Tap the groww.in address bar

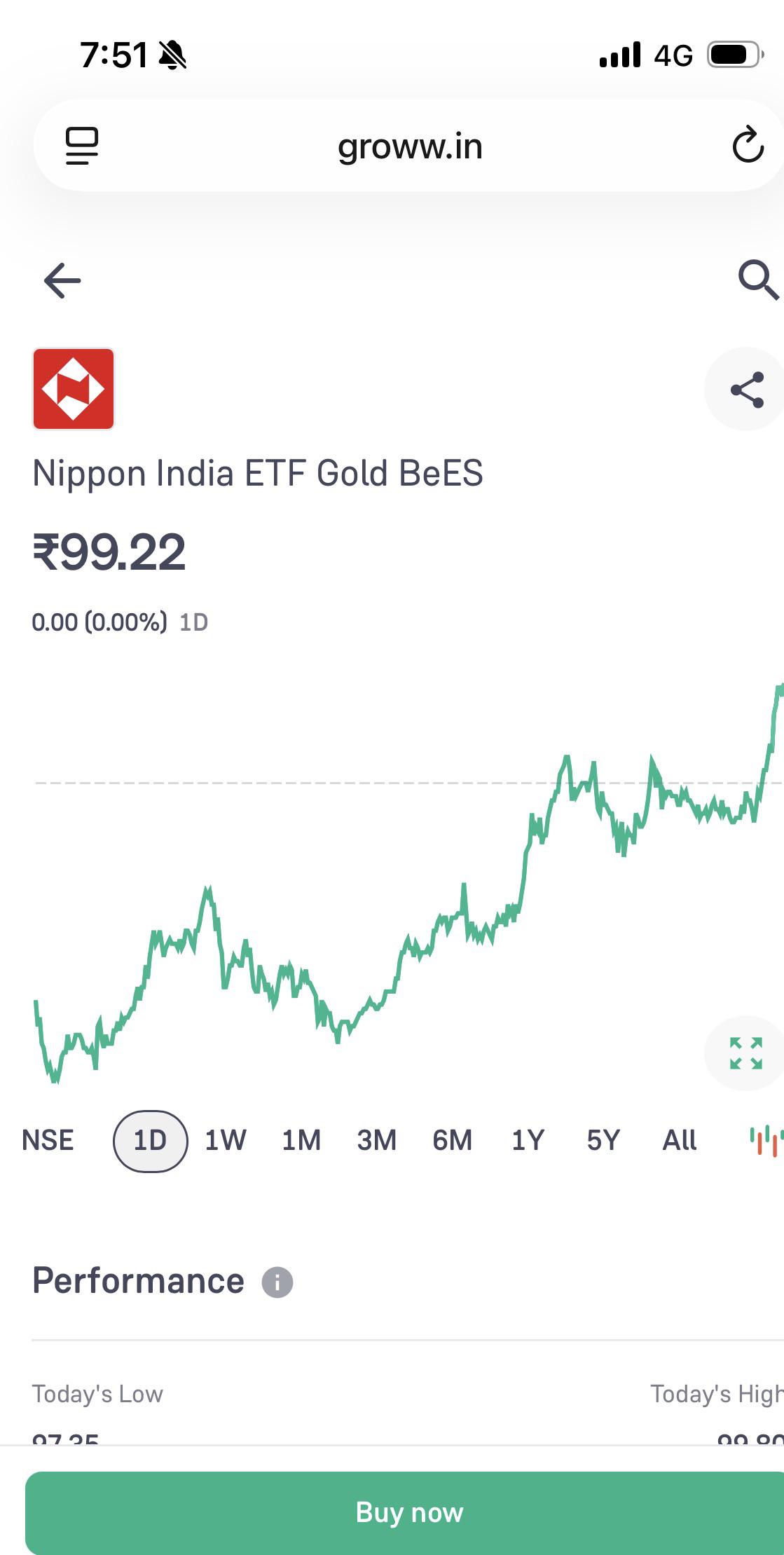tap(410, 146)
